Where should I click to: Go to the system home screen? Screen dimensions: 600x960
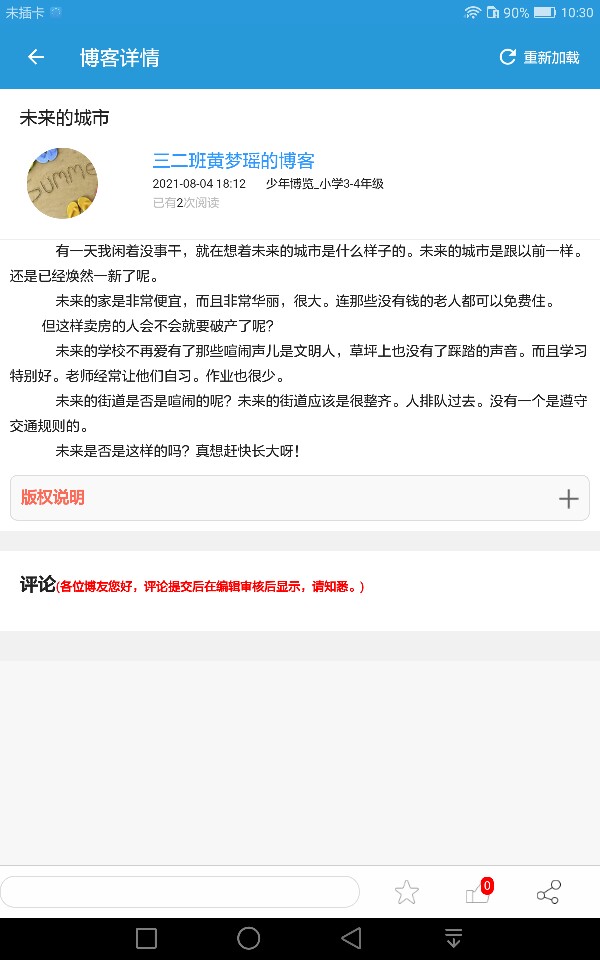tap(248, 938)
